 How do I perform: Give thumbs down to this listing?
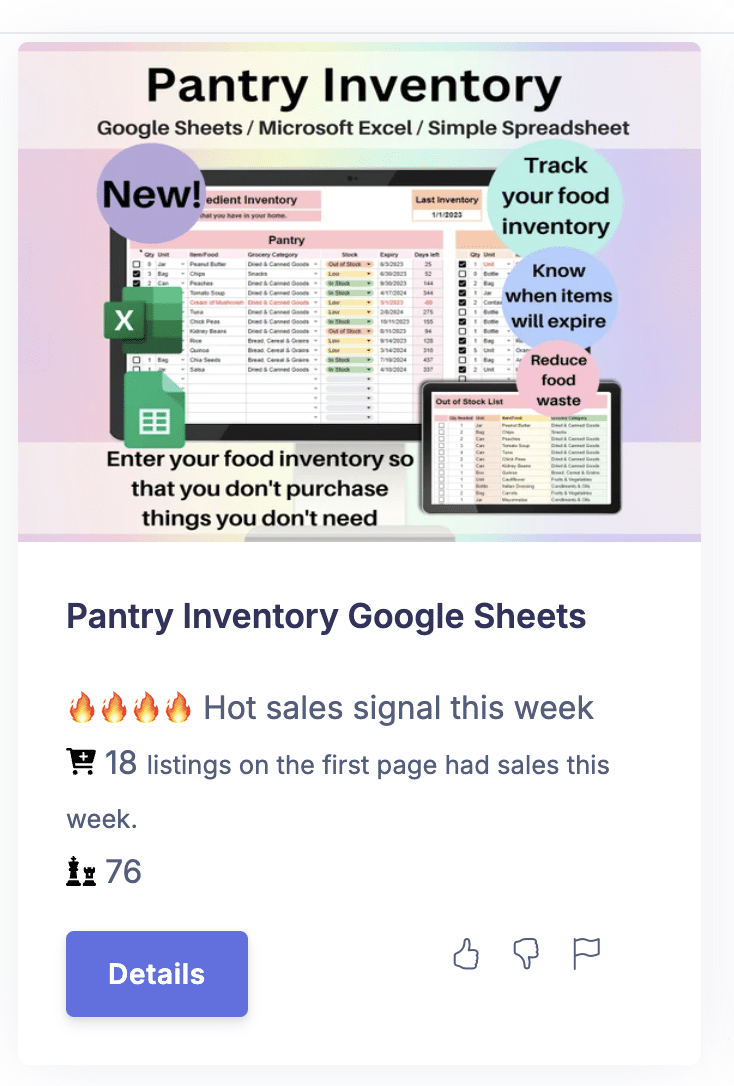(x=526, y=956)
